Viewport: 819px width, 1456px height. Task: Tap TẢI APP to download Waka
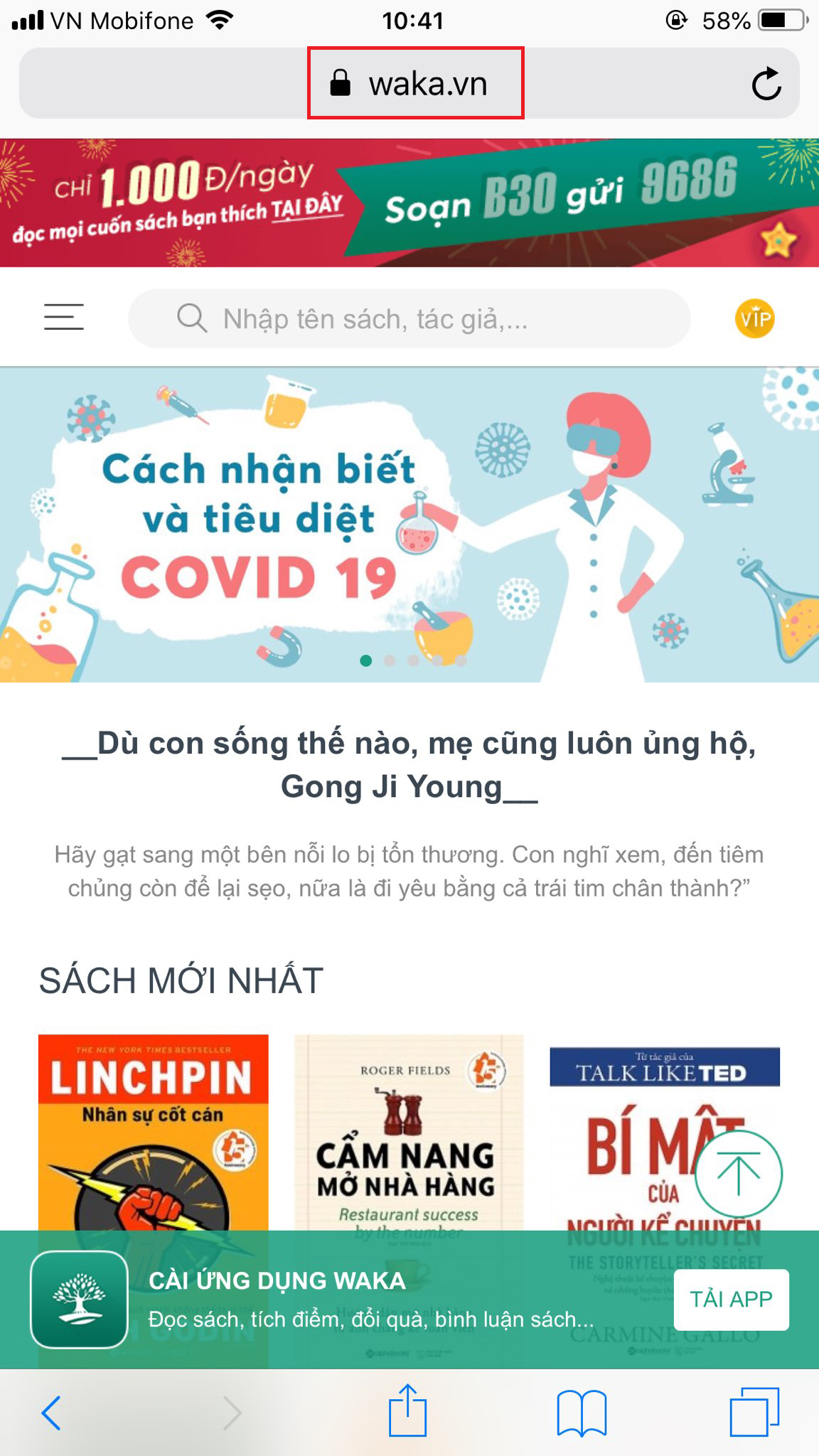[731, 1299]
